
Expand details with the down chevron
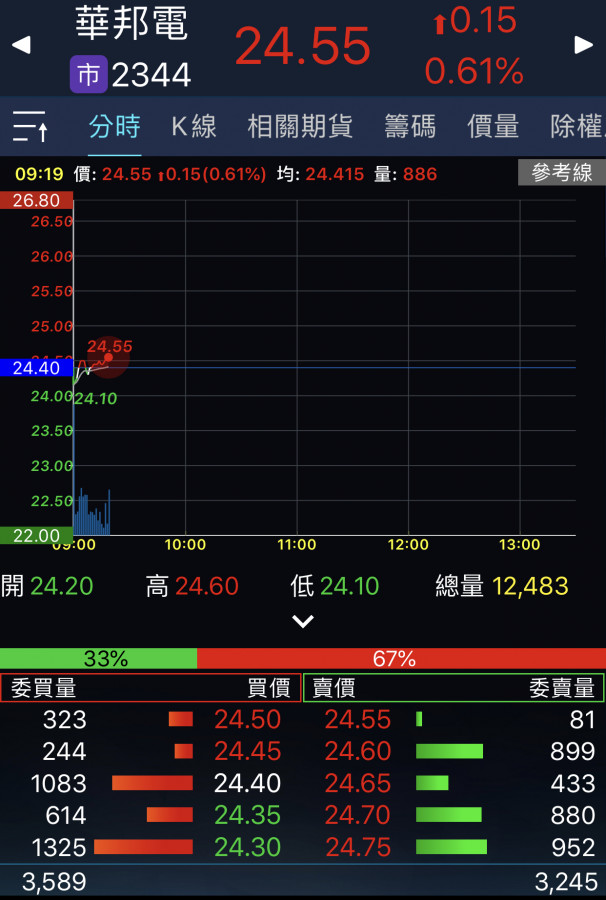(303, 622)
